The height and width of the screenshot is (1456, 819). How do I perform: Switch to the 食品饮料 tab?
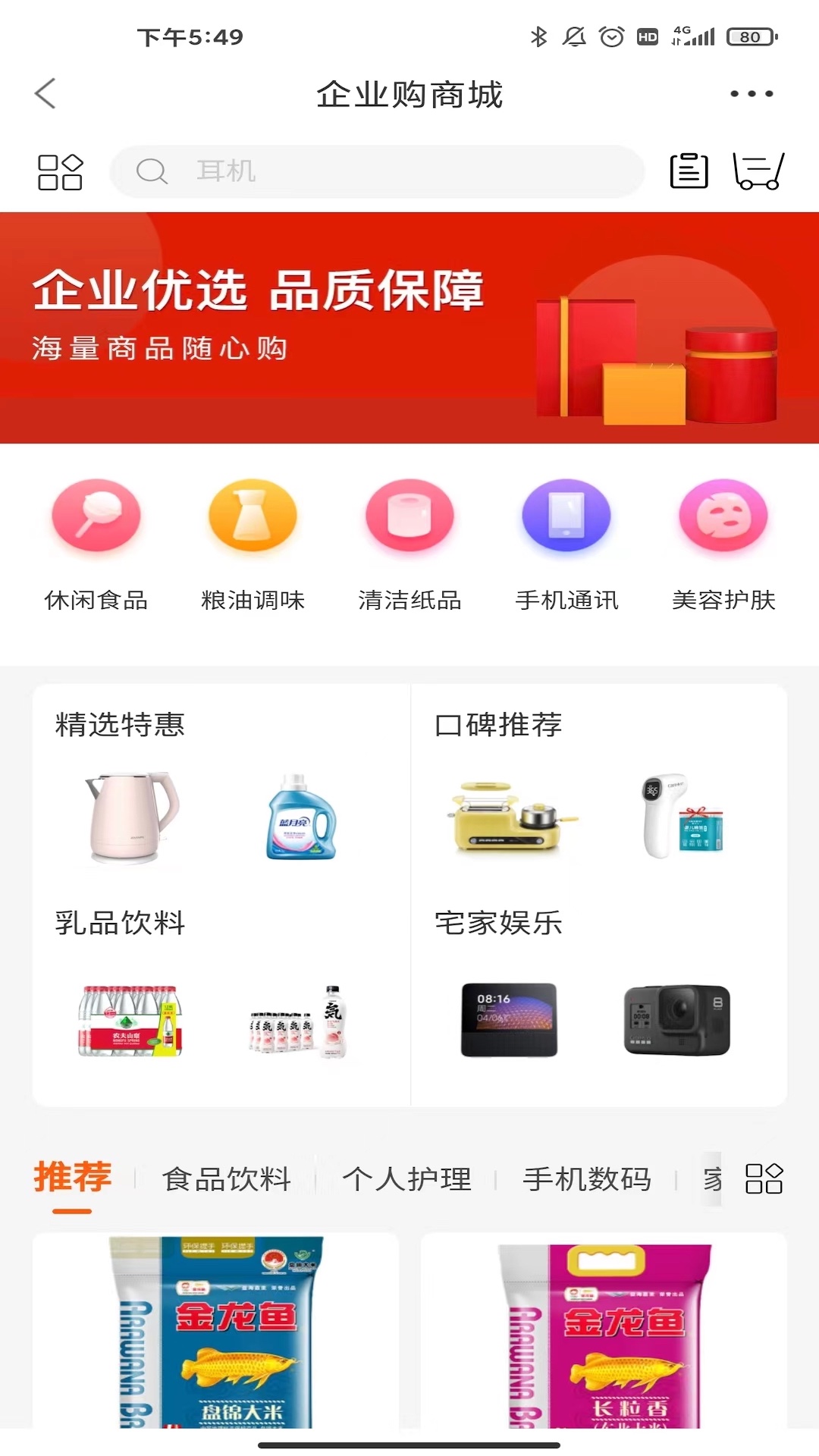pos(227,1179)
